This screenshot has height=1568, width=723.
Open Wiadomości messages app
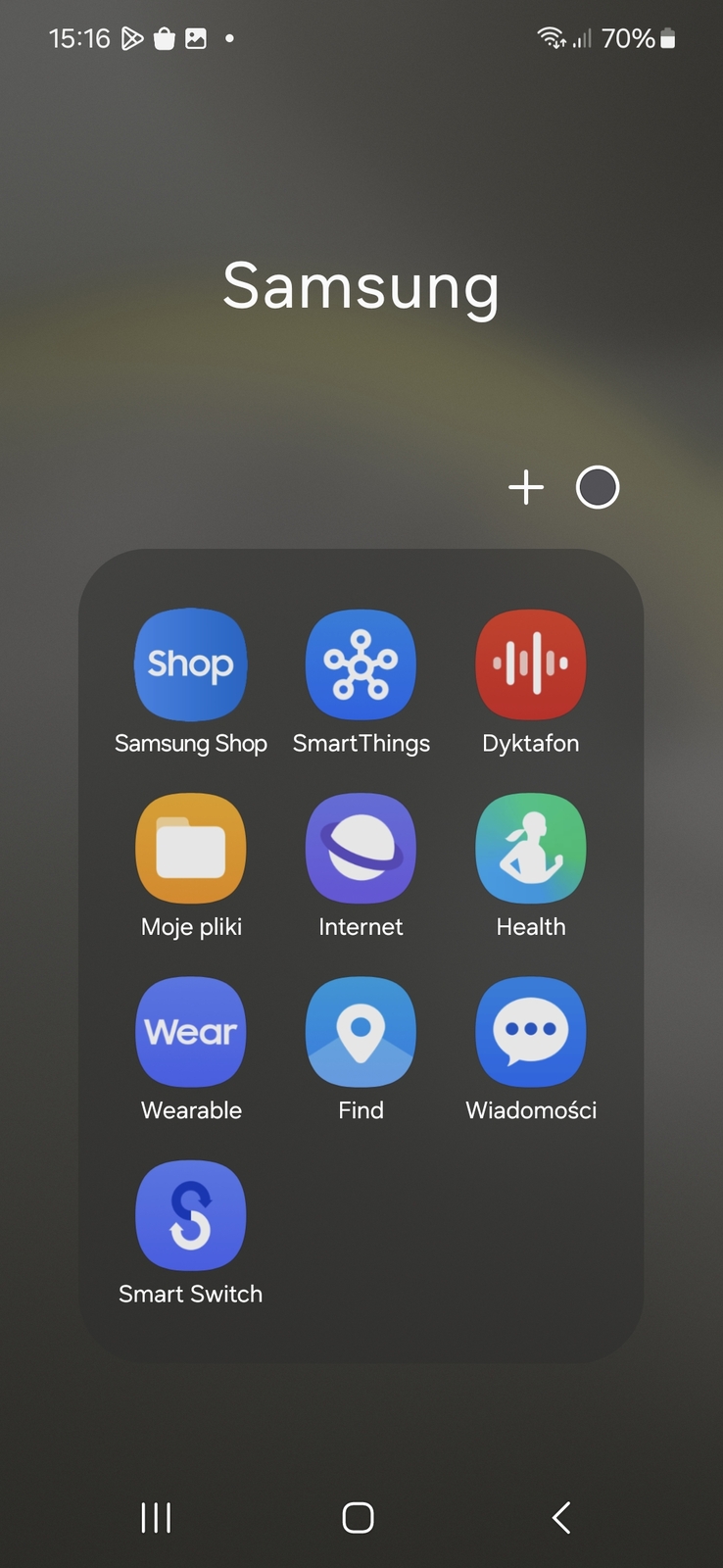[530, 1031]
